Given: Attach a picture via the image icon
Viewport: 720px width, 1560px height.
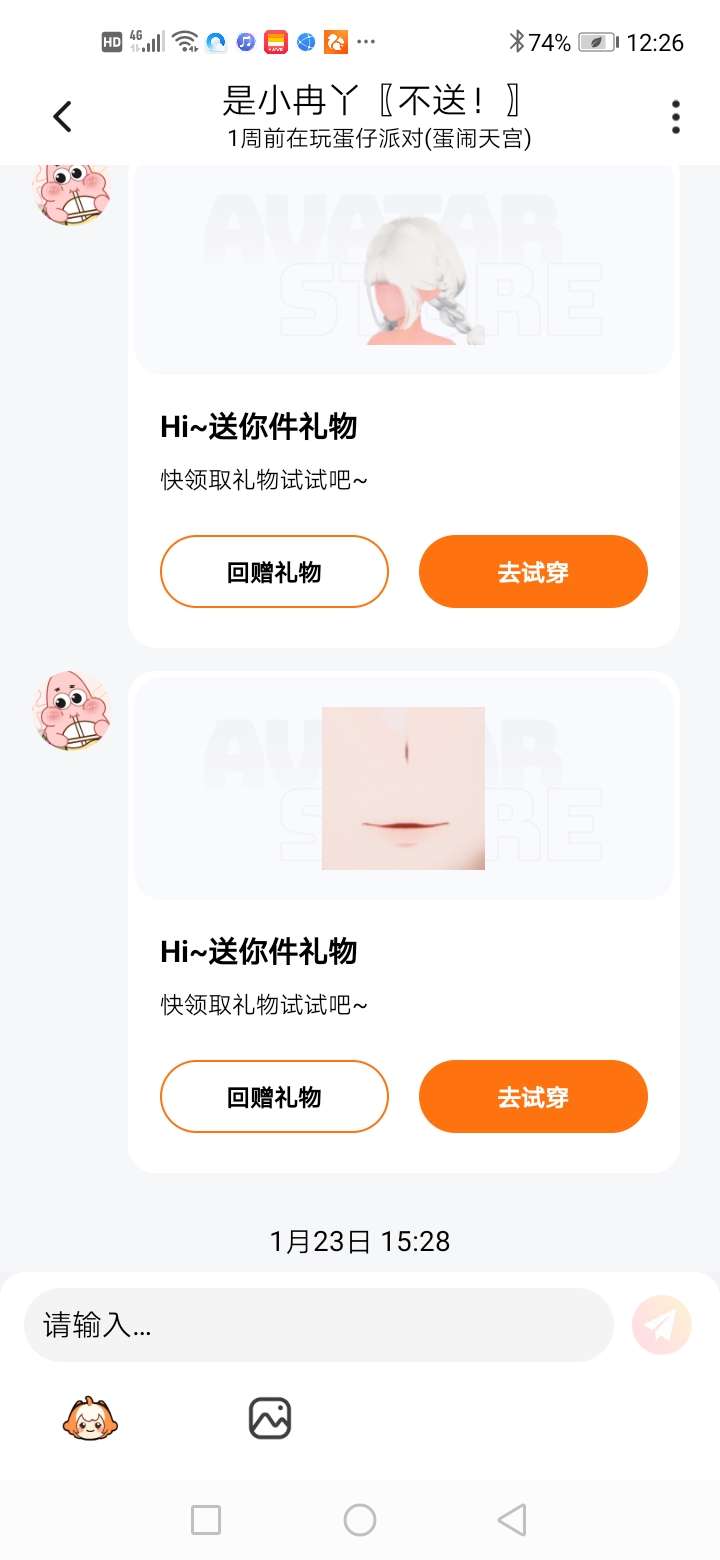Looking at the screenshot, I should pos(270,1418).
